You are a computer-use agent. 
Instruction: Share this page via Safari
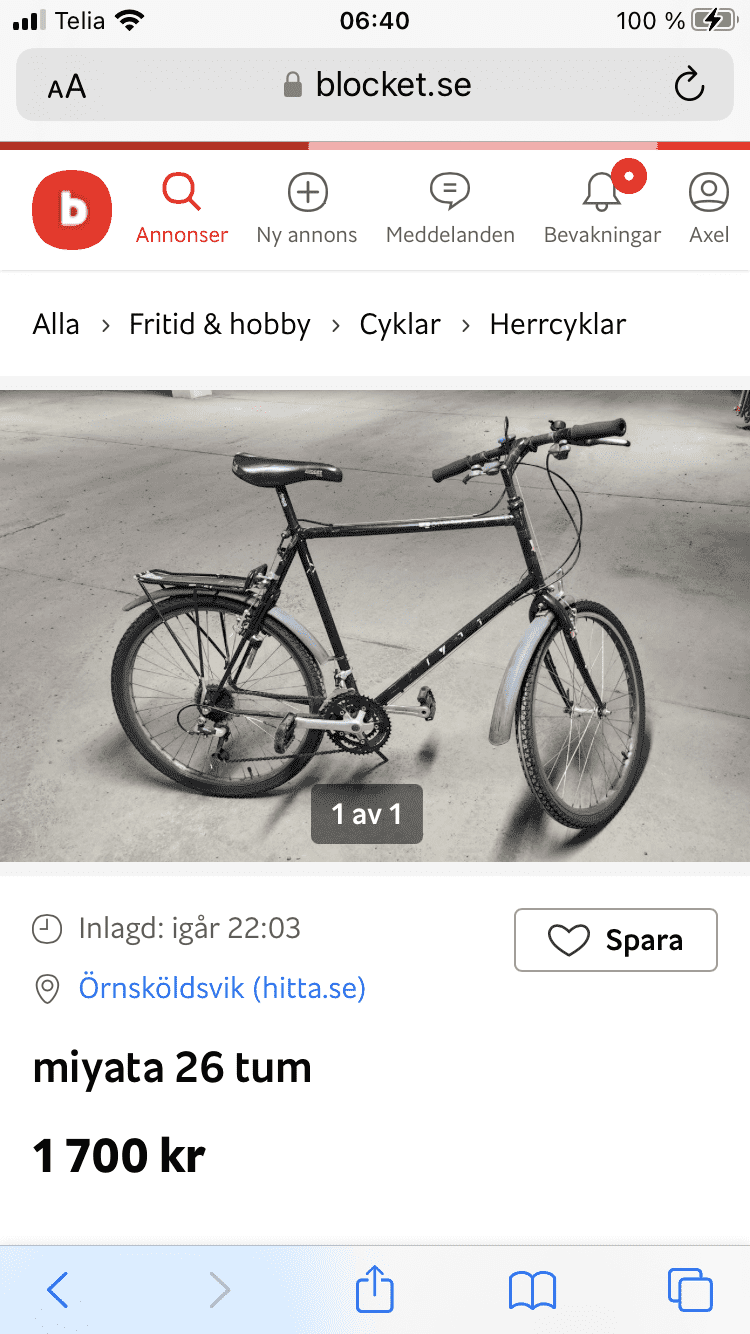375,1289
